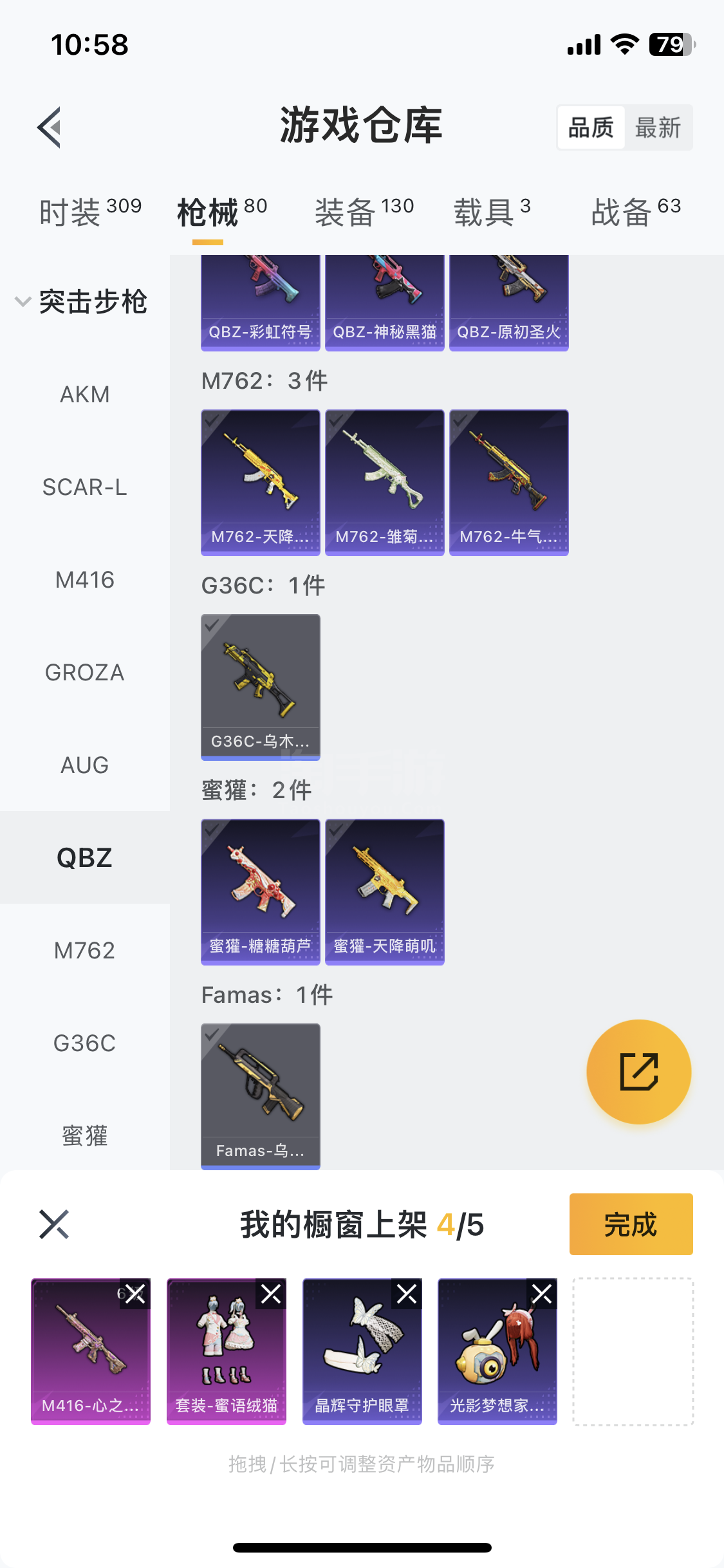Switch to the 时装 tab
This screenshot has height=1568, width=724.
(90, 211)
